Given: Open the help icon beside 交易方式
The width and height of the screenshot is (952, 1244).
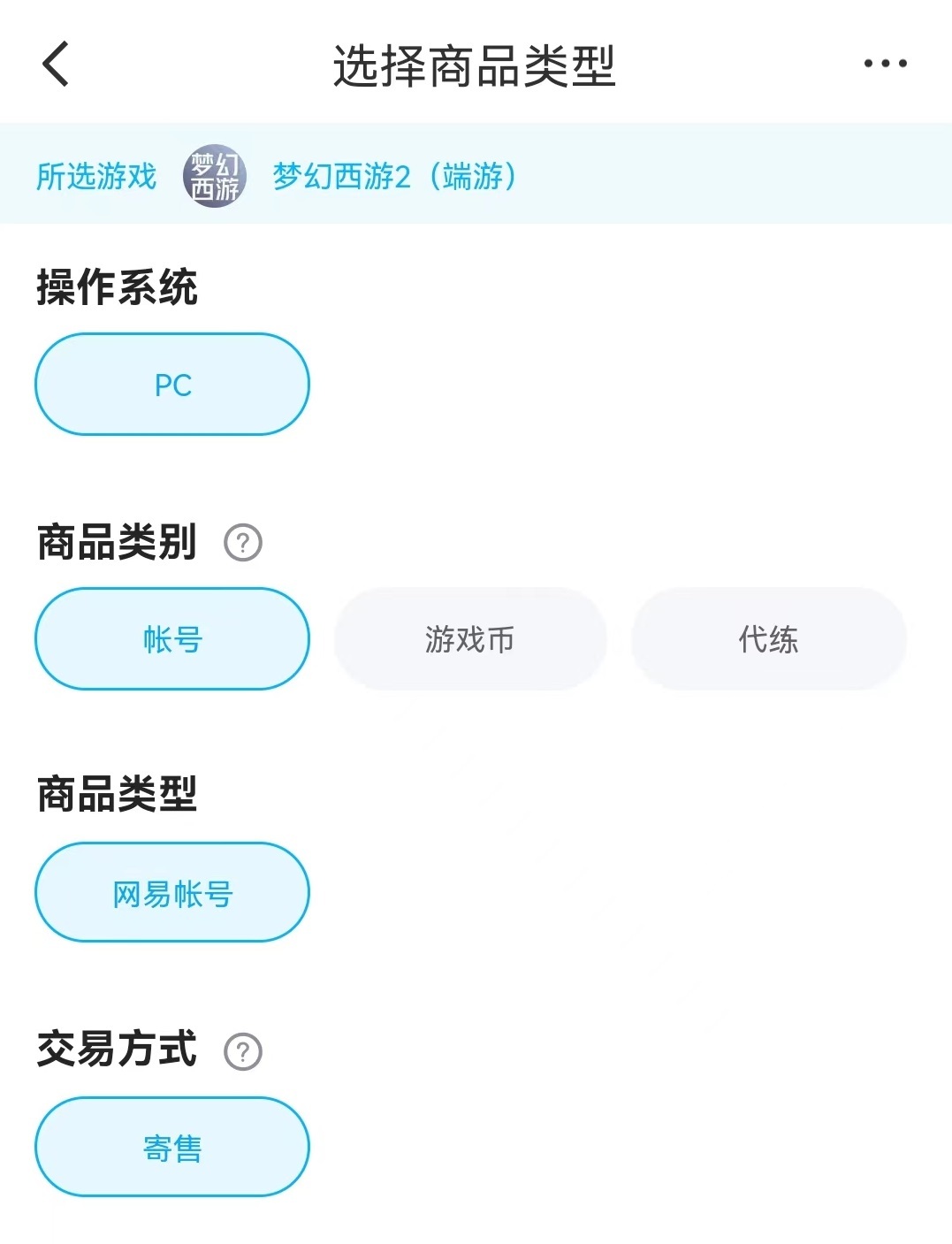Looking at the screenshot, I should [x=243, y=1051].
